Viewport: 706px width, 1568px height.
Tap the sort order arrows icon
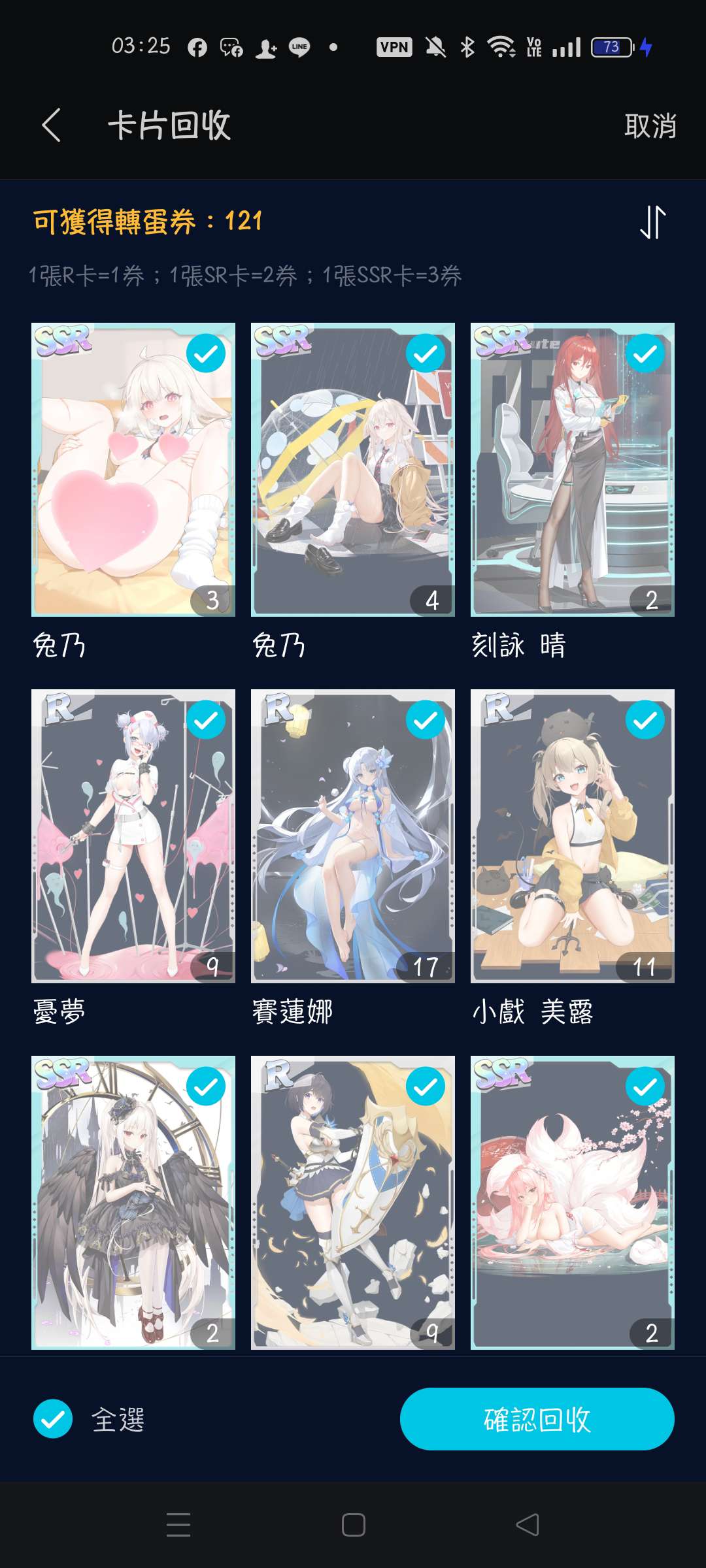tap(652, 222)
